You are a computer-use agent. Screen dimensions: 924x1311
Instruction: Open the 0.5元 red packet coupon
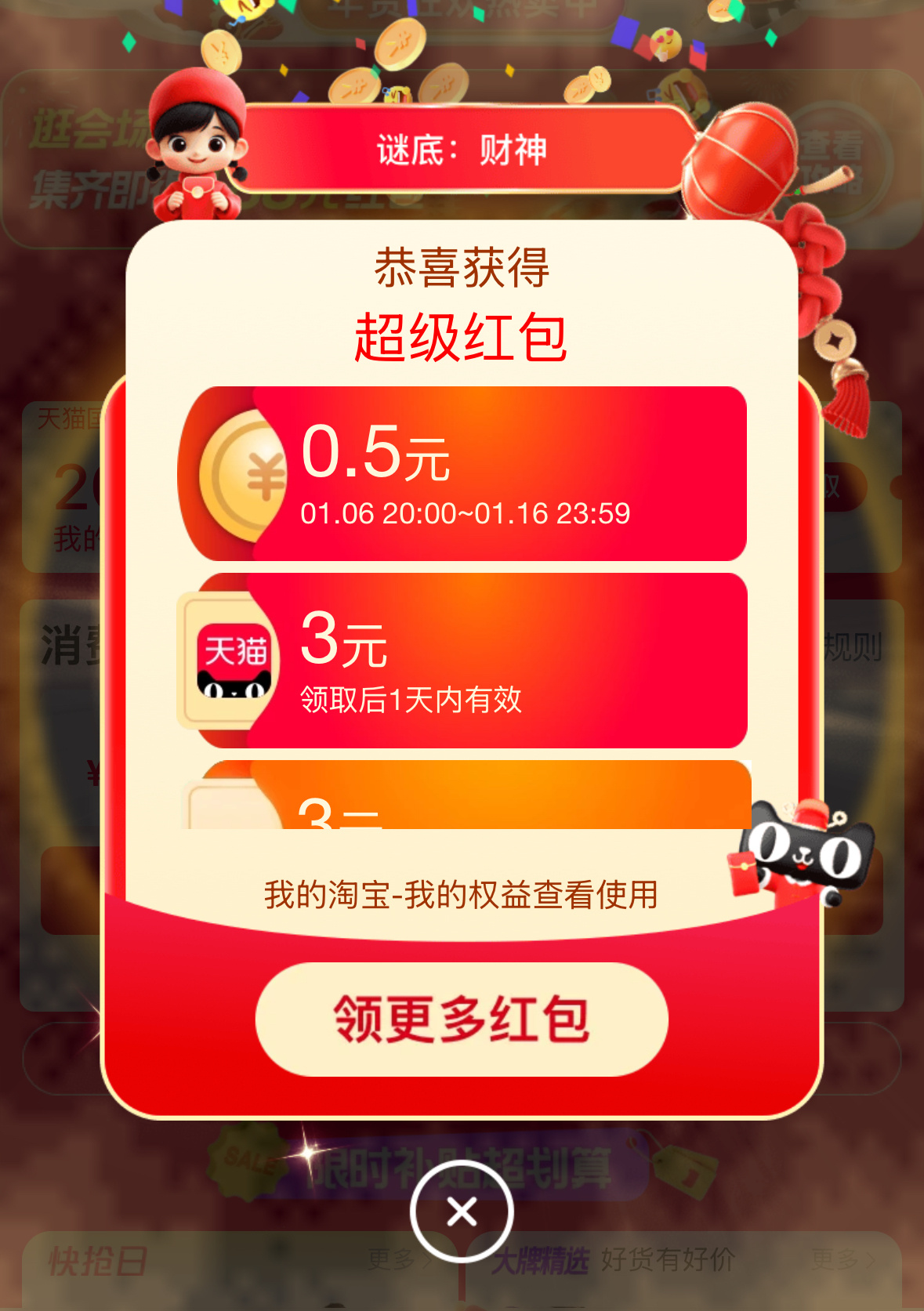tap(462, 473)
